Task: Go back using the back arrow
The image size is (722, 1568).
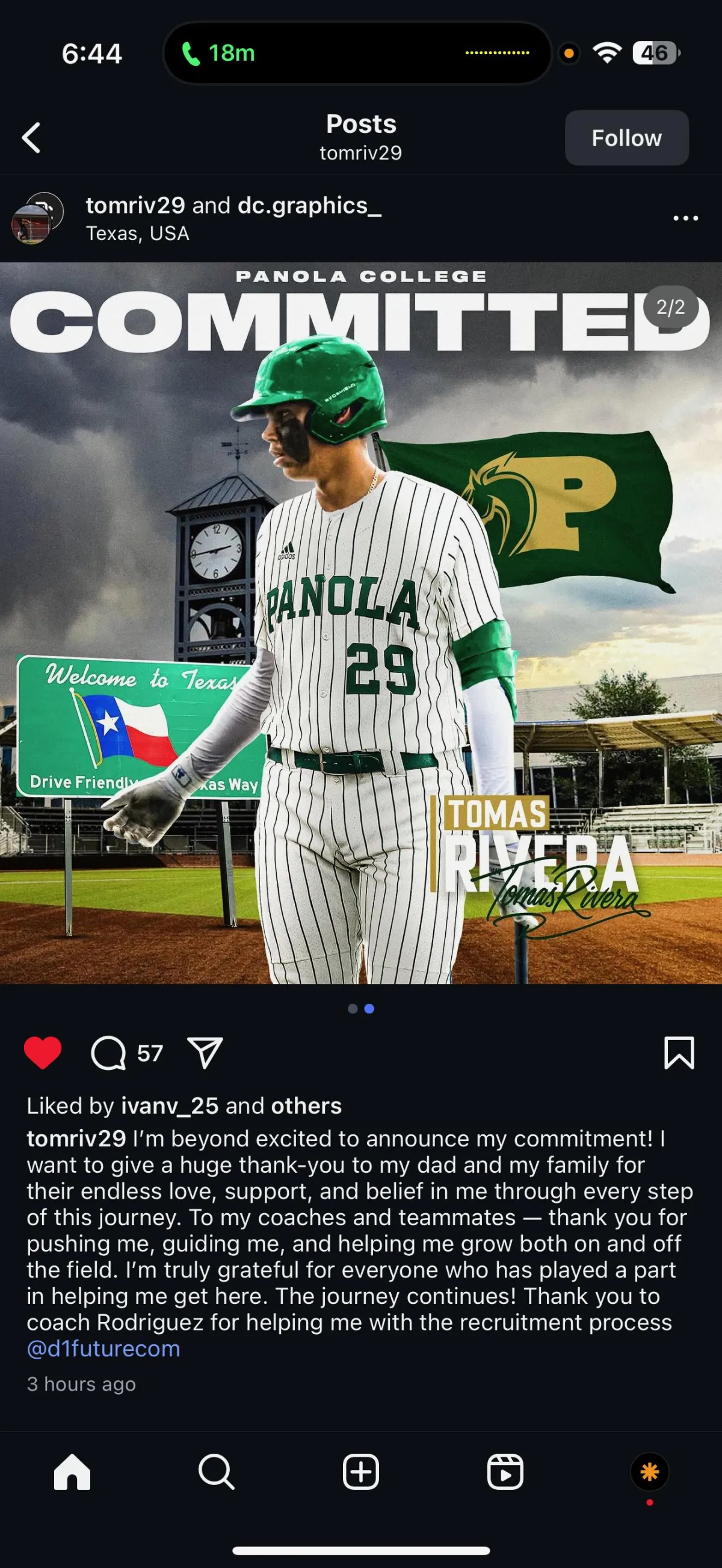Action: tap(32, 138)
